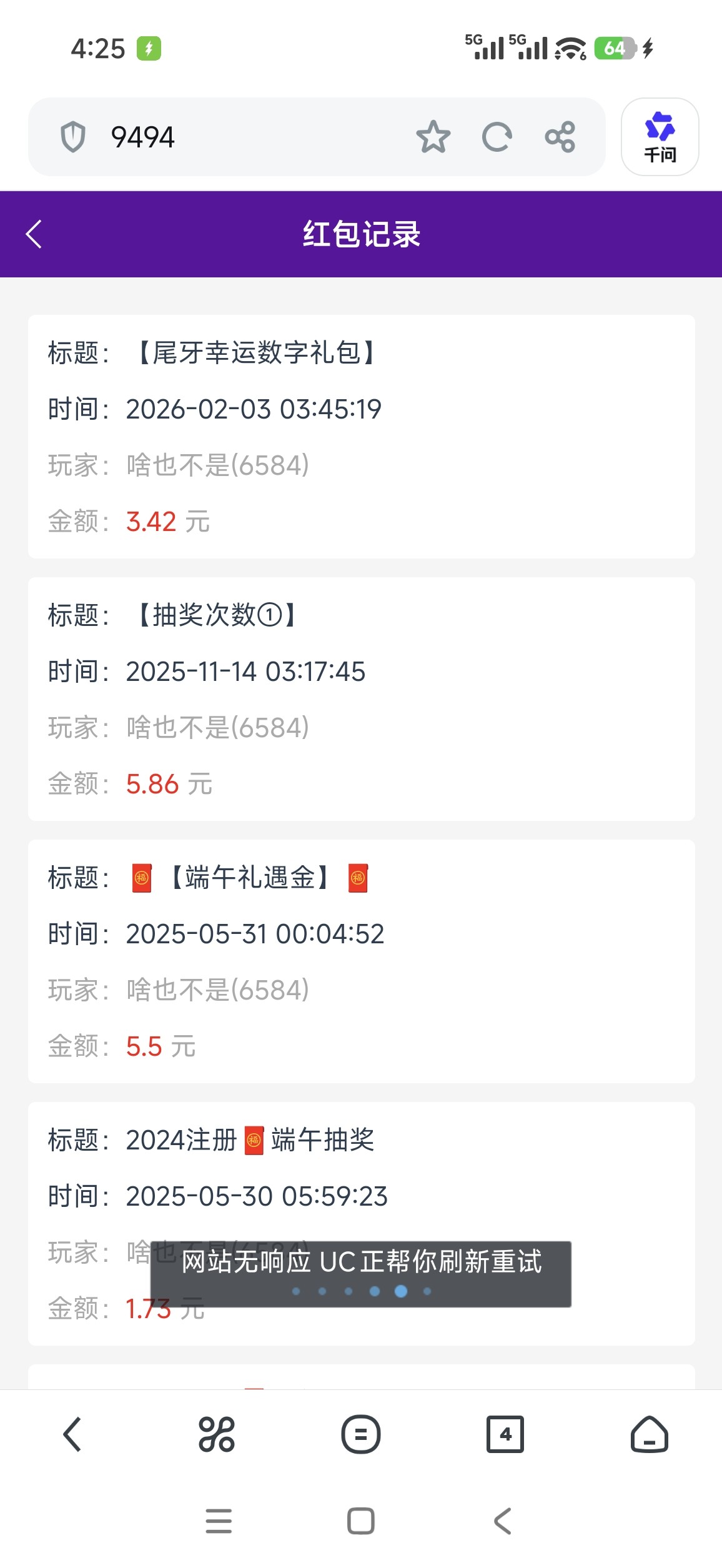Return to the phone home screen
This screenshot has width=722, height=1568.
click(361, 1521)
